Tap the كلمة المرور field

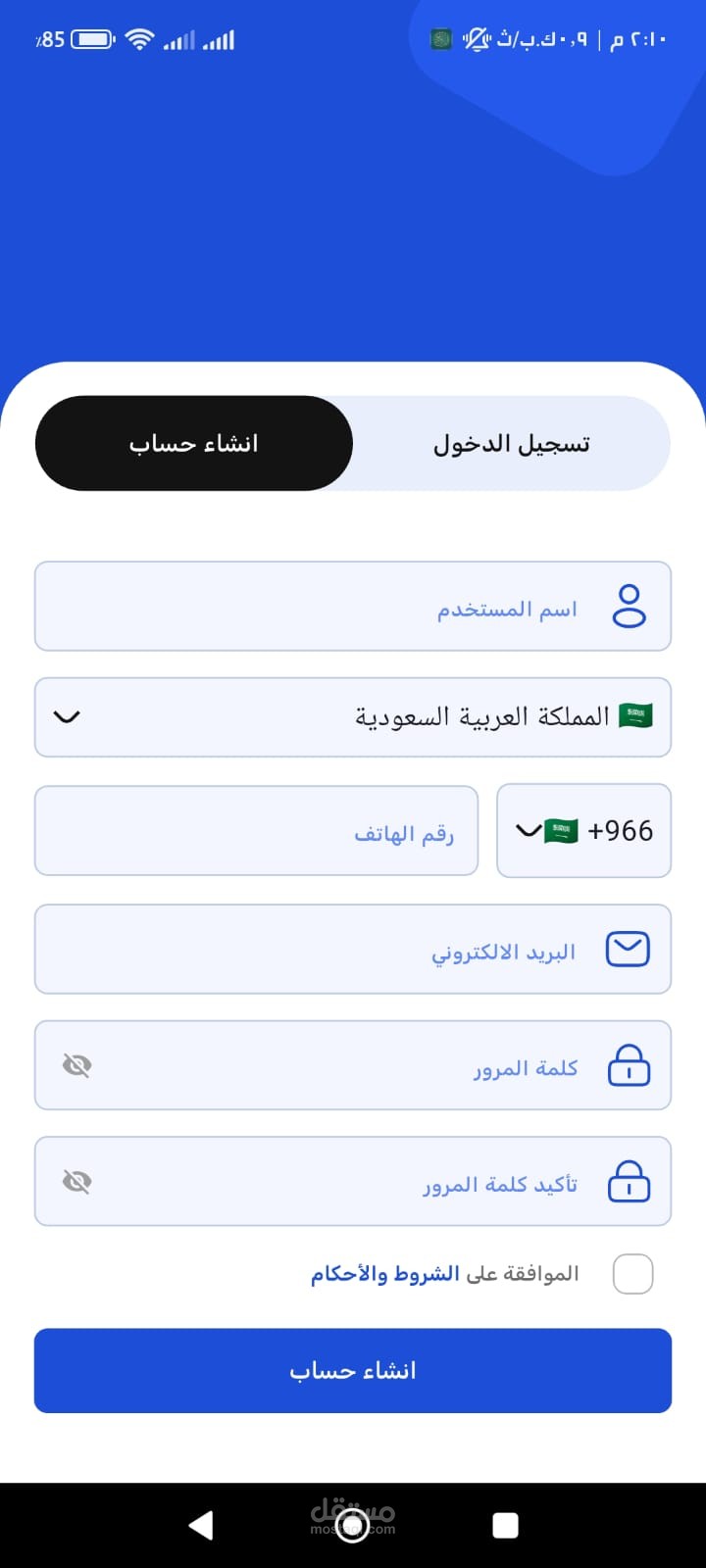click(x=353, y=1065)
